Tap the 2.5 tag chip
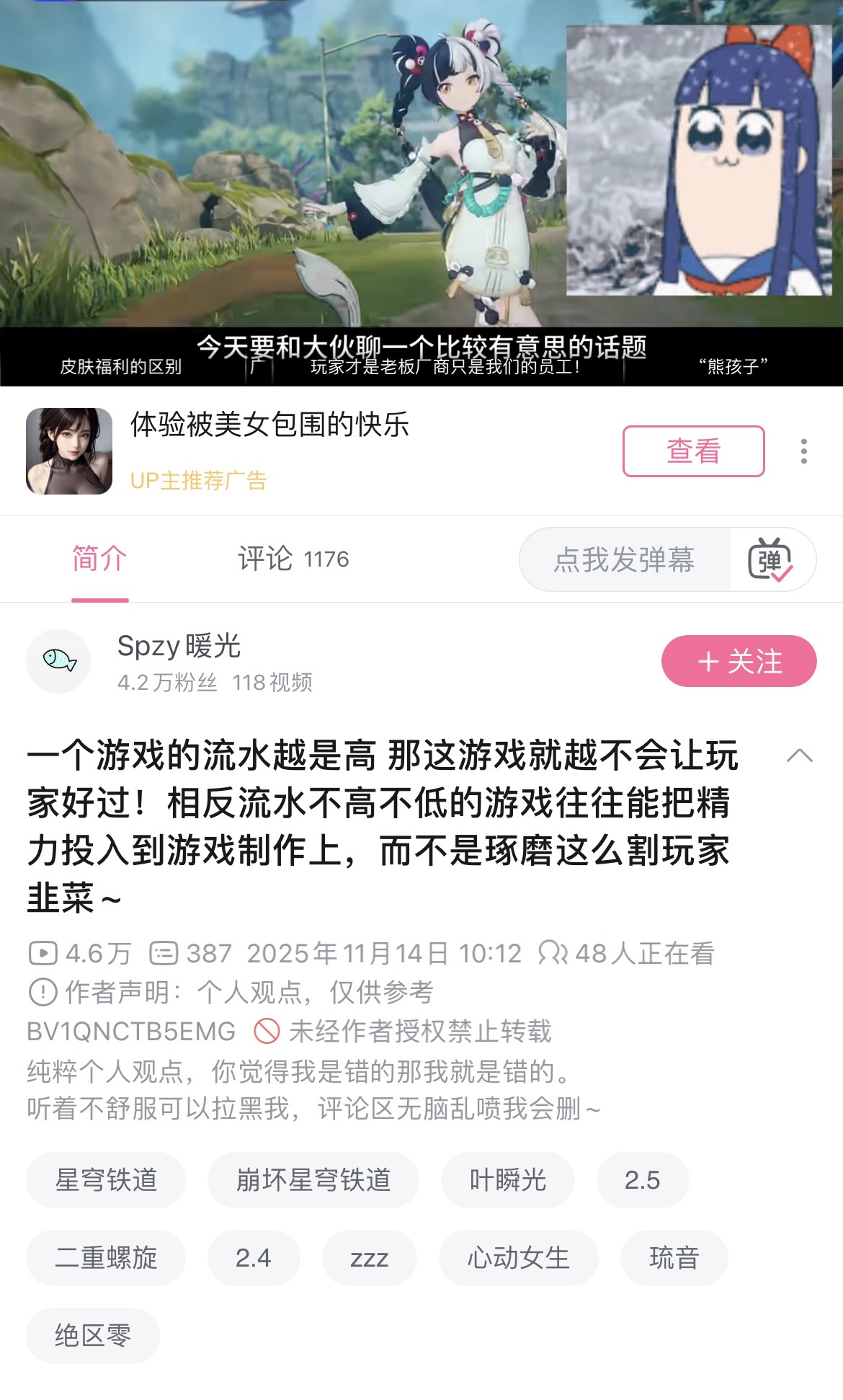This screenshot has height=1400, width=843. (642, 1180)
